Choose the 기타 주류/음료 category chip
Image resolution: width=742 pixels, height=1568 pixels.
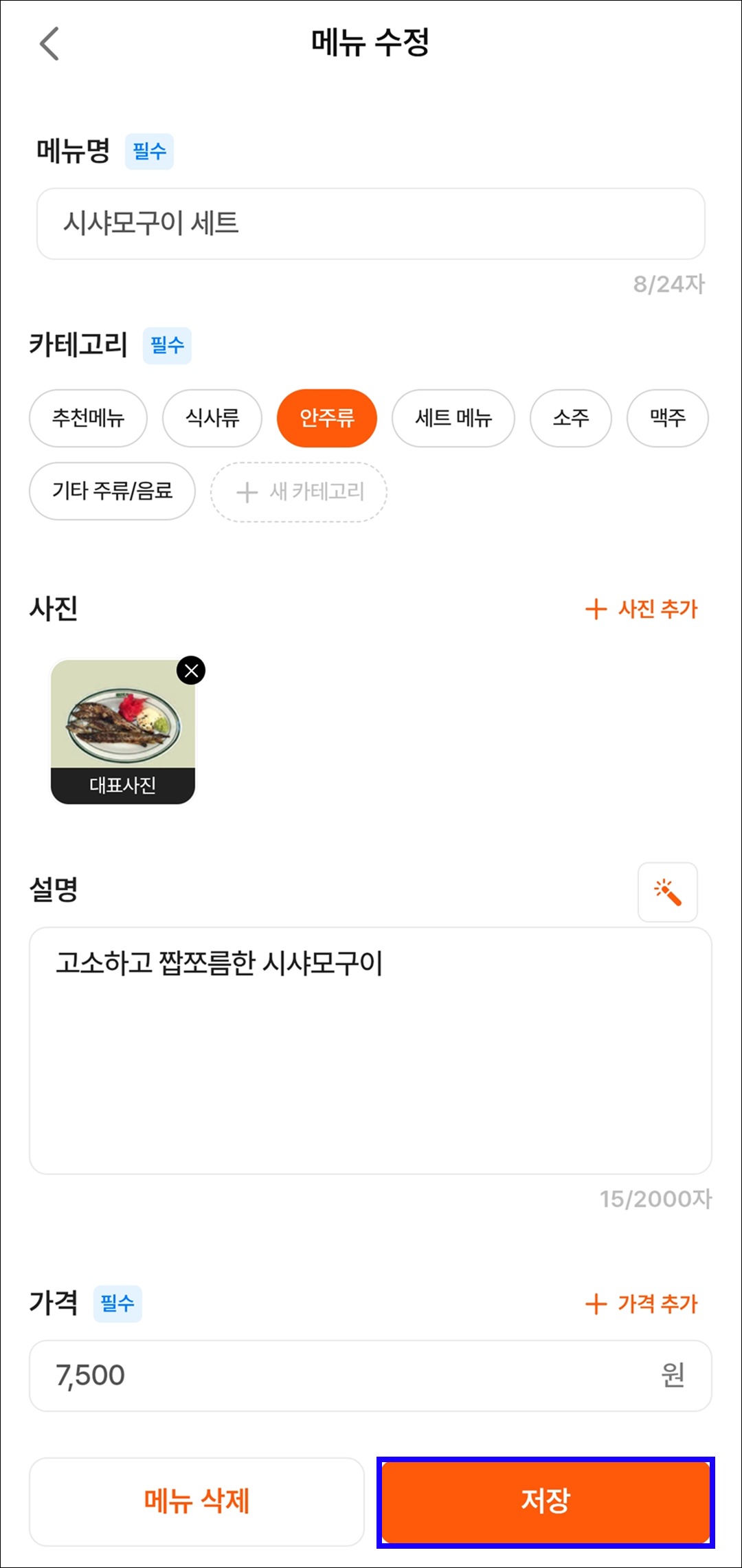coord(112,491)
